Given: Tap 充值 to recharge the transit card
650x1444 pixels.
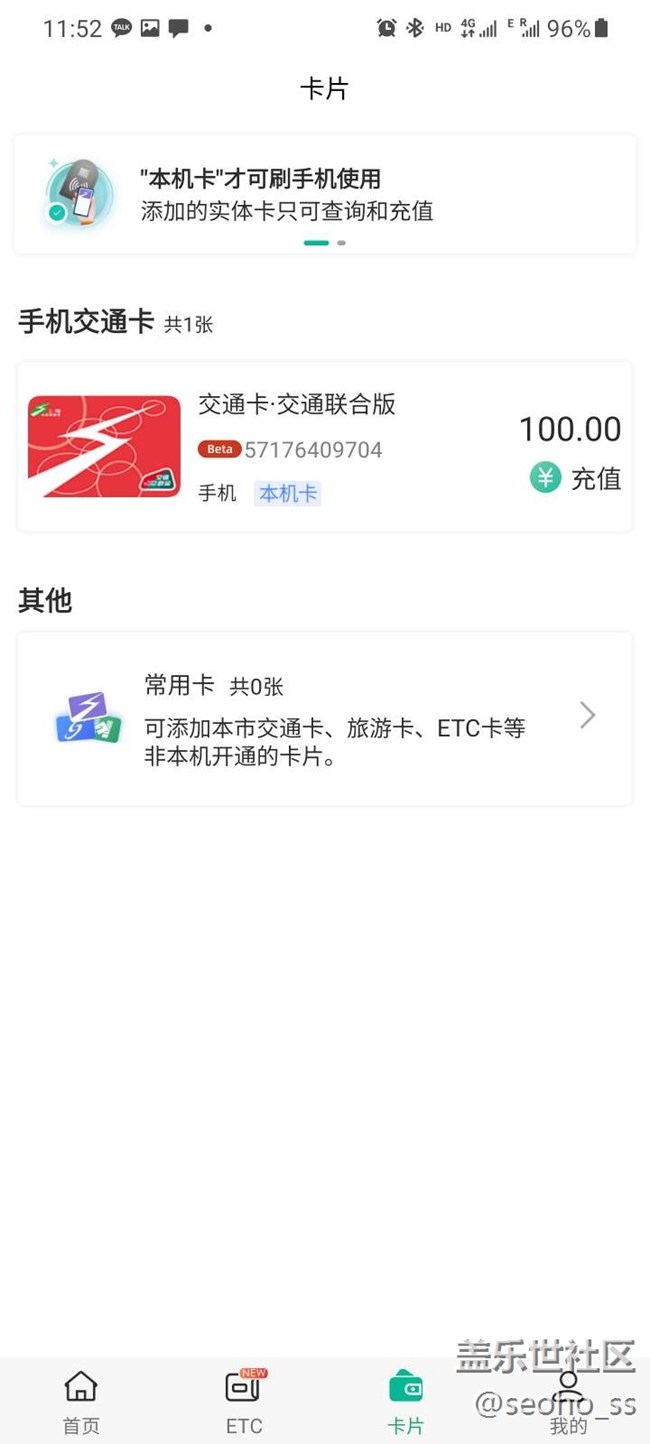Looking at the screenshot, I should click(x=576, y=479).
